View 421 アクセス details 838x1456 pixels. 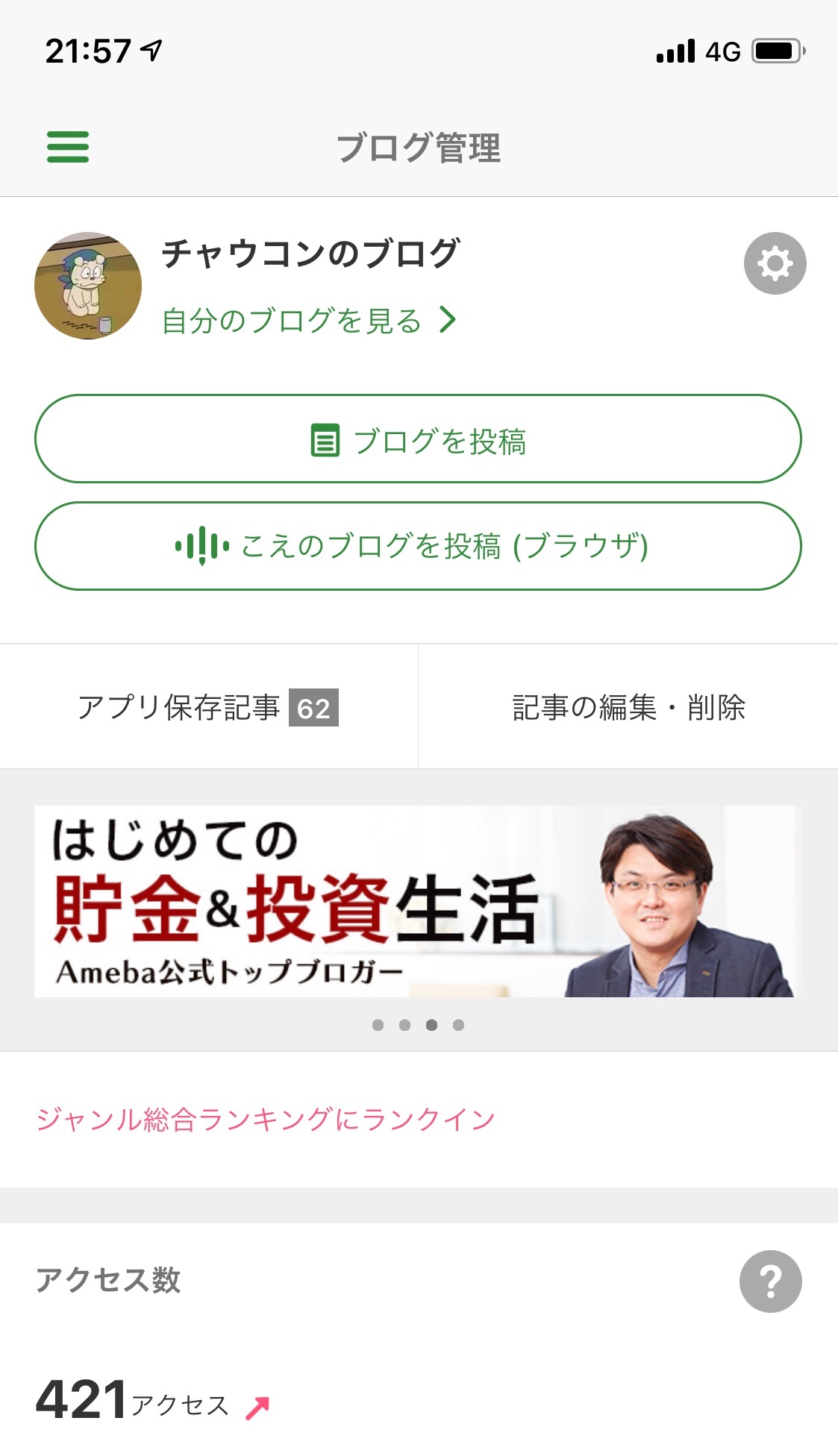pyautogui.click(x=152, y=1402)
